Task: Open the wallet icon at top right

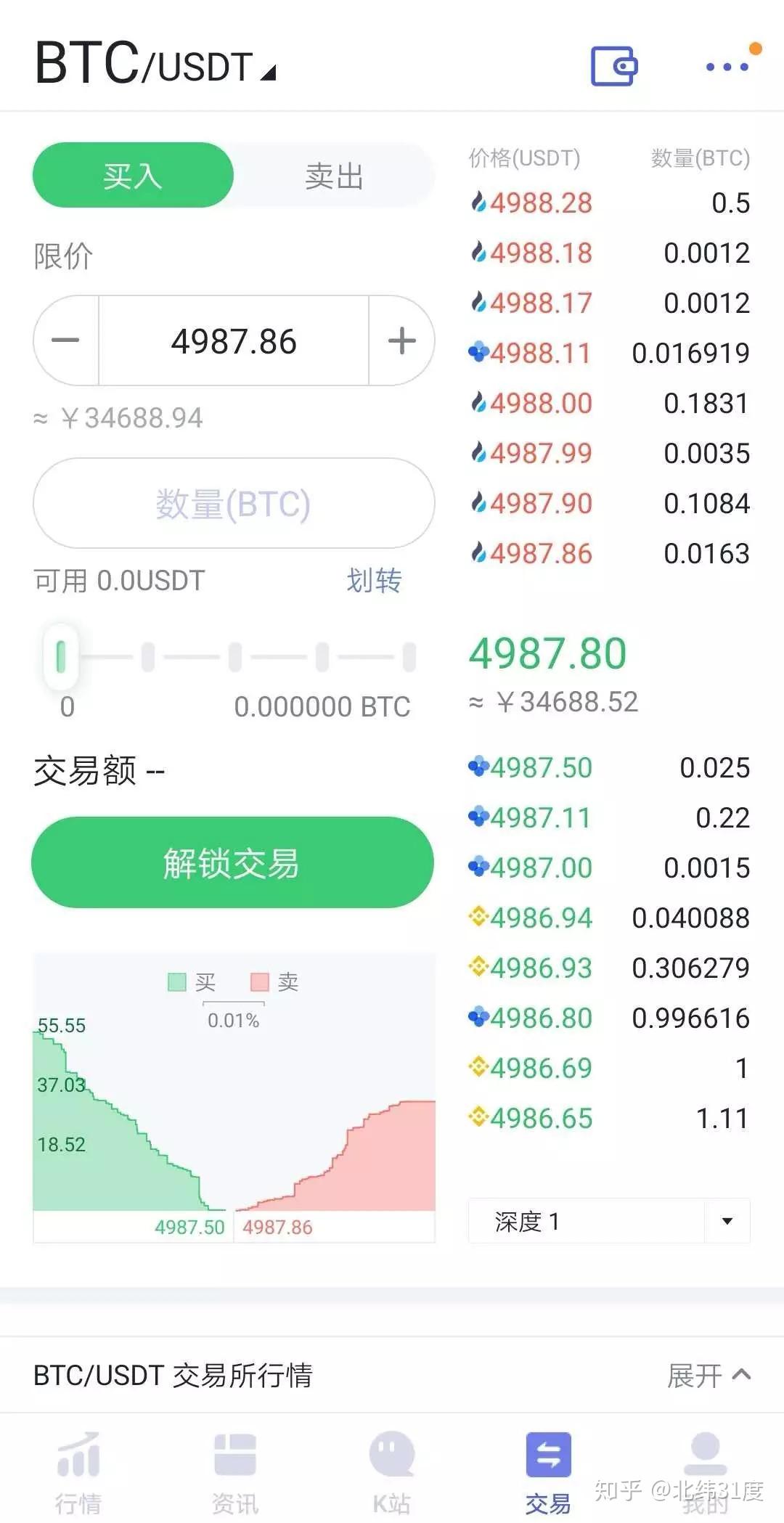Action: [x=613, y=66]
